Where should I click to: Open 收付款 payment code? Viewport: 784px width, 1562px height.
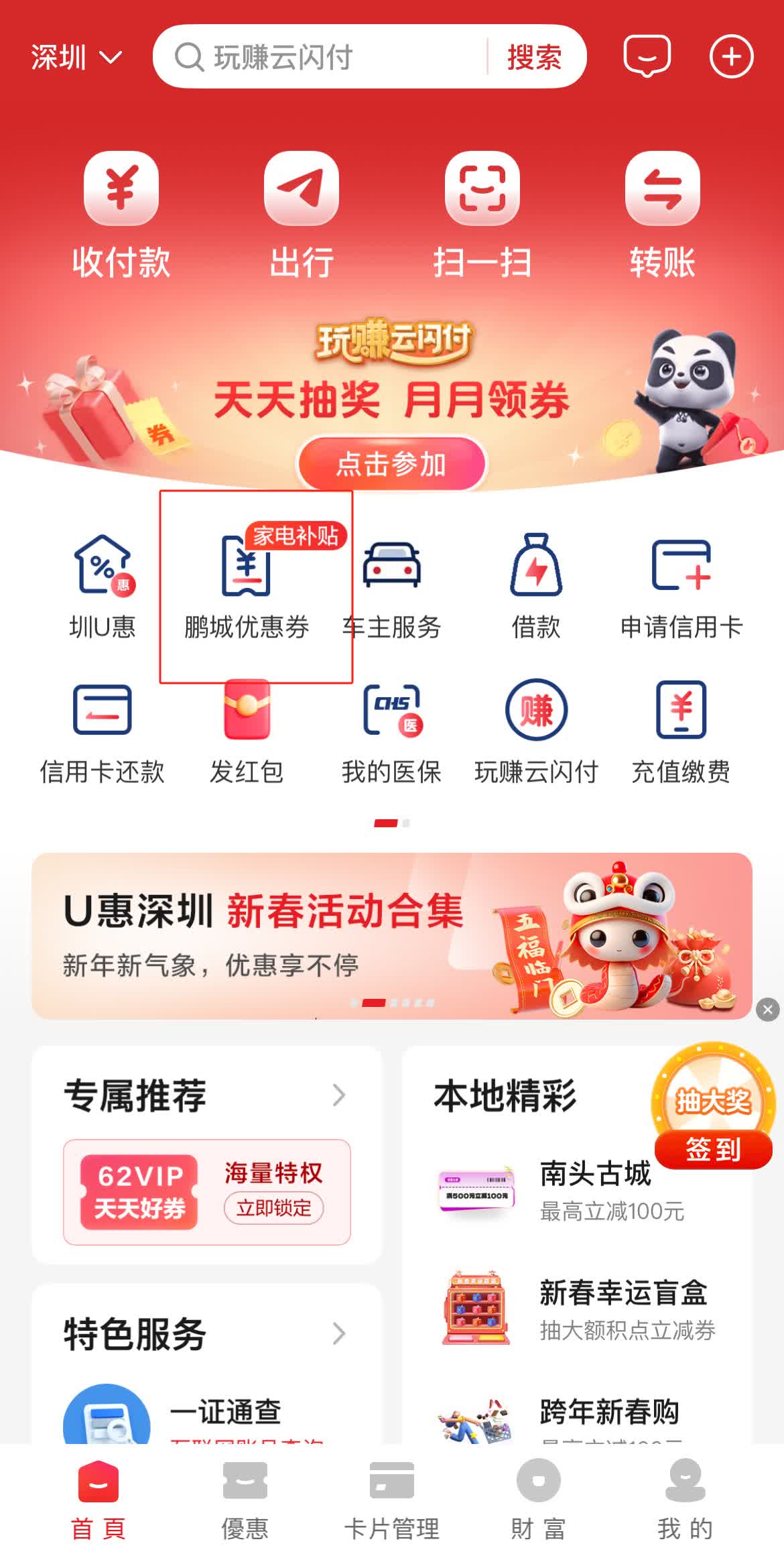coord(121,215)
